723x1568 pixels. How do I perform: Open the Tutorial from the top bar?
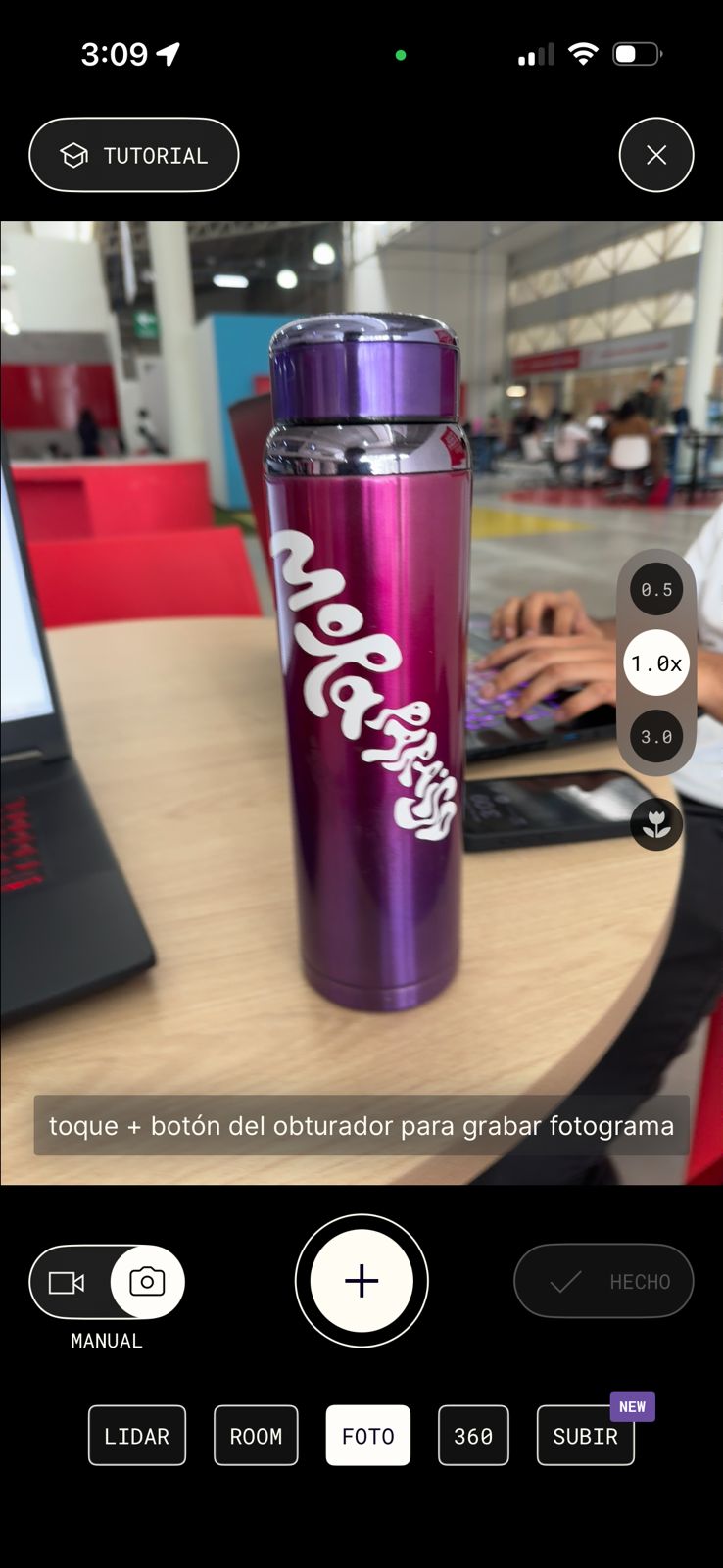pyautogui.click(x=133, y=154)
